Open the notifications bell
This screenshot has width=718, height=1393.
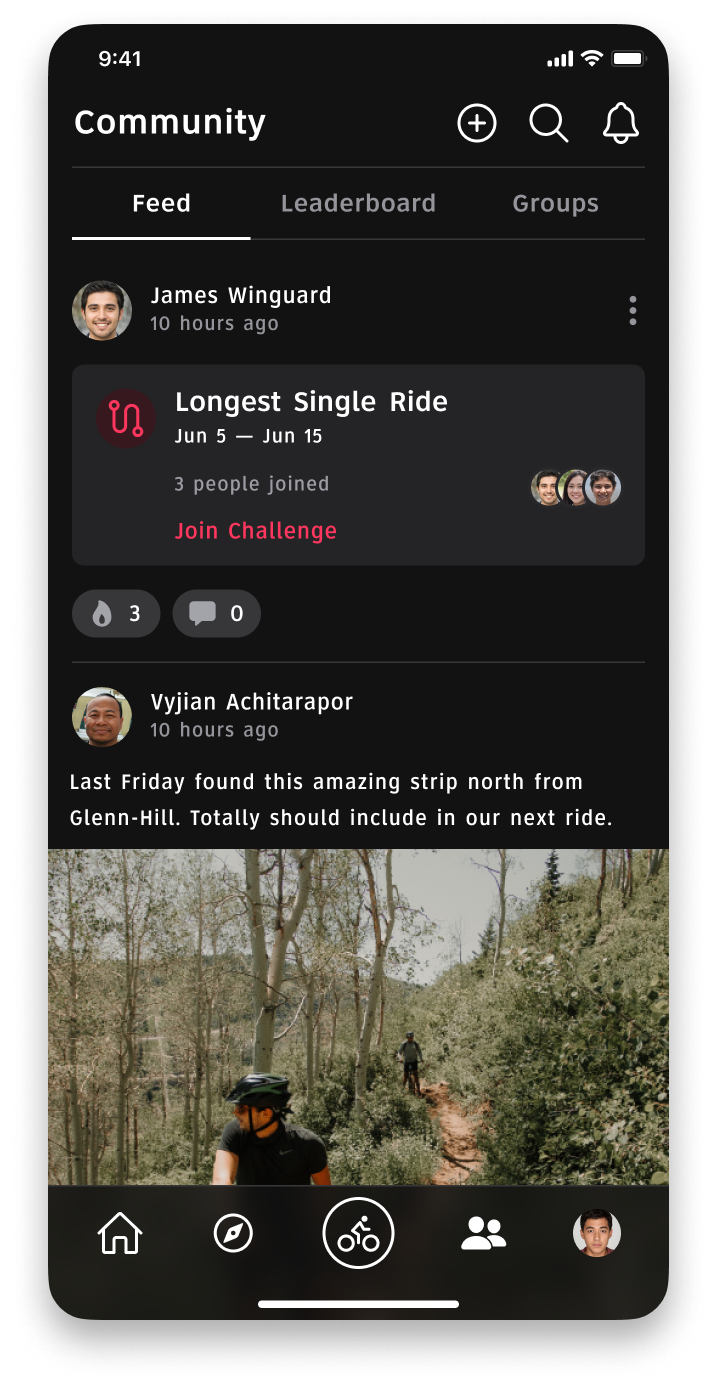tap(621, 124)
